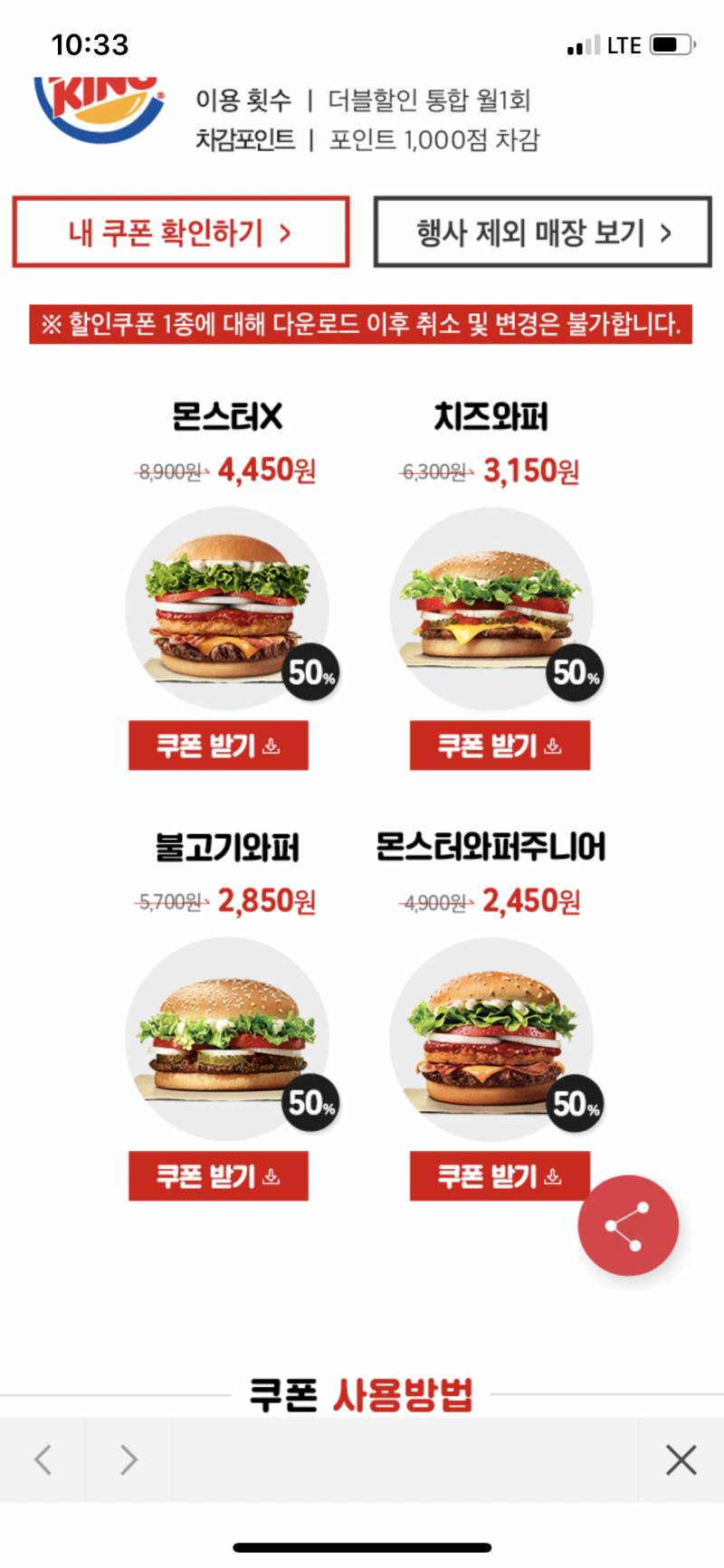Tap the 50% badge on the 몬스터X burger
This screenshot has width=724, height=1568.
[x=312, y=672]
